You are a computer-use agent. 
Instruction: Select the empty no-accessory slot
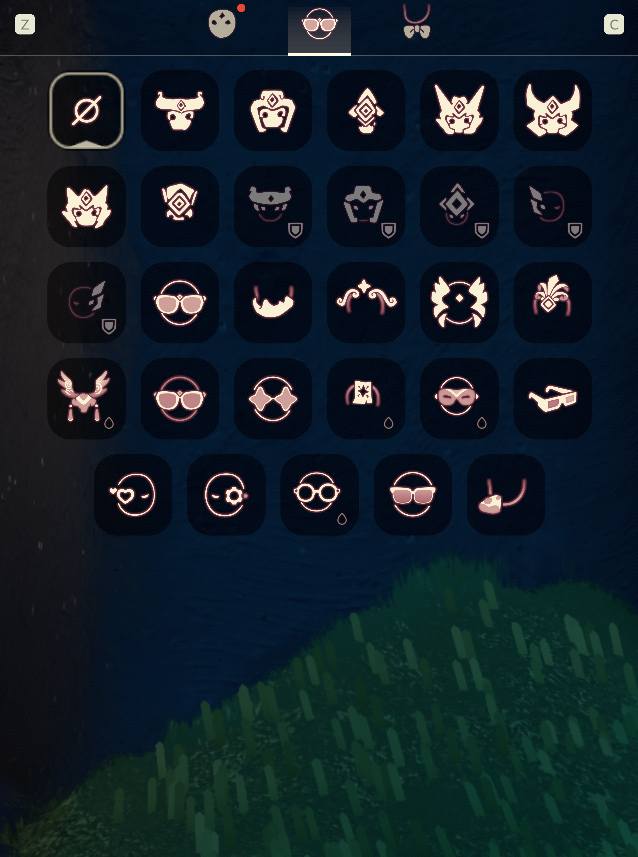click(86, 110)
